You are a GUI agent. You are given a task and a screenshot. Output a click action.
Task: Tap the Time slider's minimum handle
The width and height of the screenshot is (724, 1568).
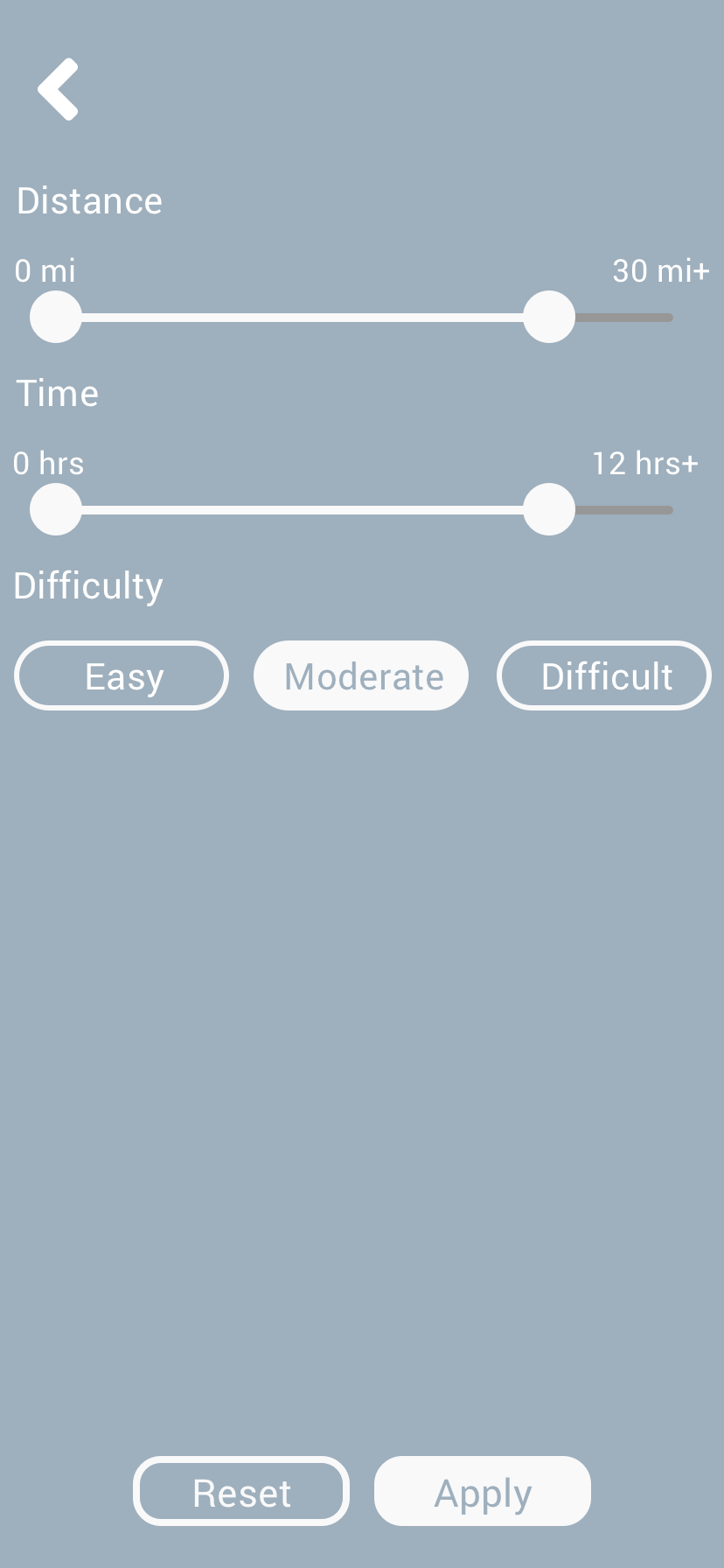tap(56, 509)
